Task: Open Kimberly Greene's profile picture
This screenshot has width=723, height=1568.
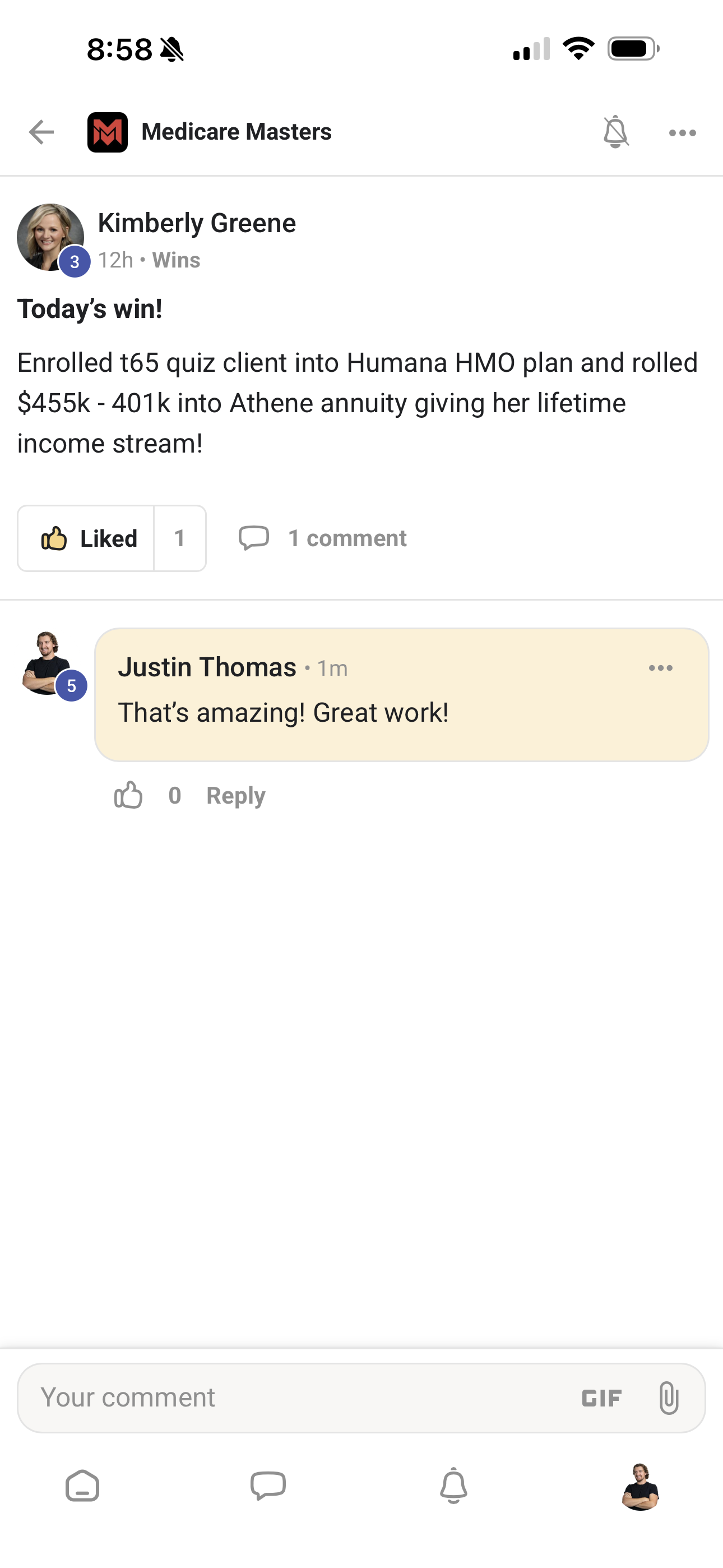Action: coord(50,237)
